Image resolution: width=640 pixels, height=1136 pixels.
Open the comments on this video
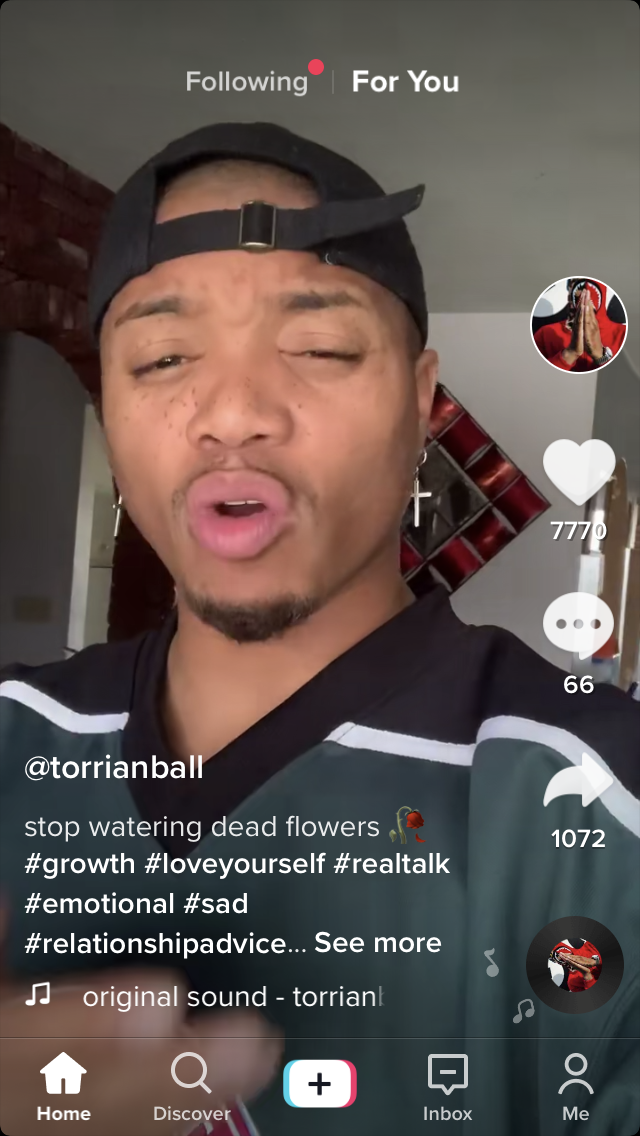coord(579,627)
